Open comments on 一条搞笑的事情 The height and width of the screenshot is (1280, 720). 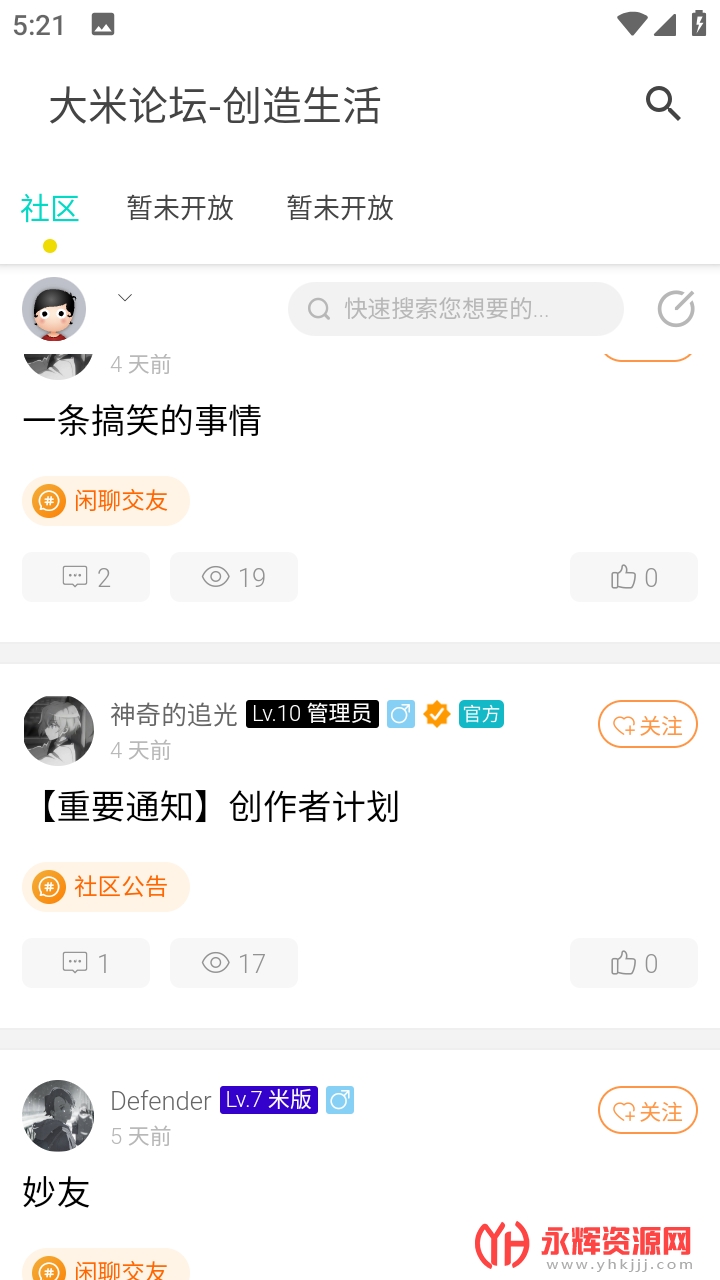(x=86, y=577)
